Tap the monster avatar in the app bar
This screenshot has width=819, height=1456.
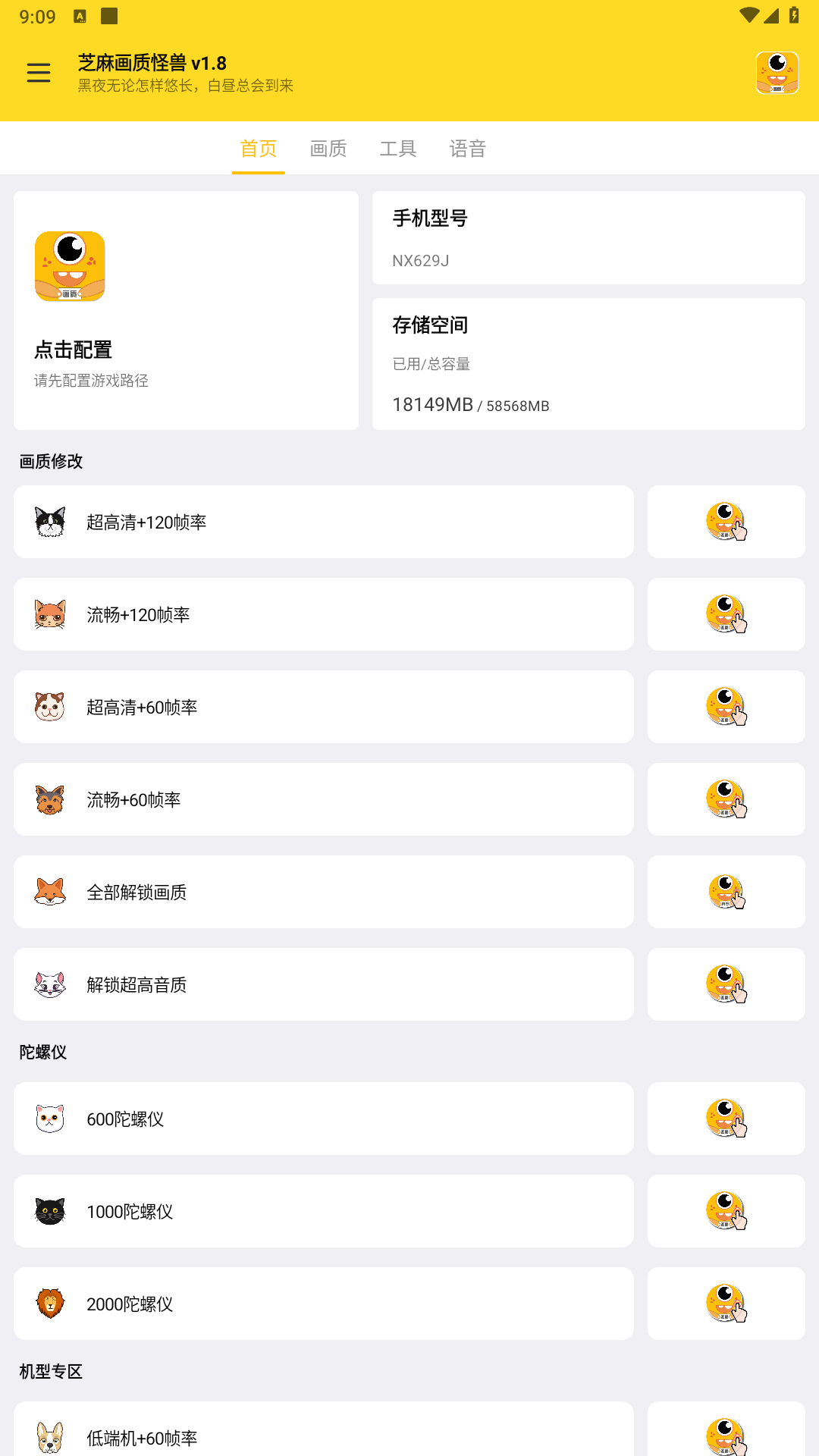coord(777,73)
